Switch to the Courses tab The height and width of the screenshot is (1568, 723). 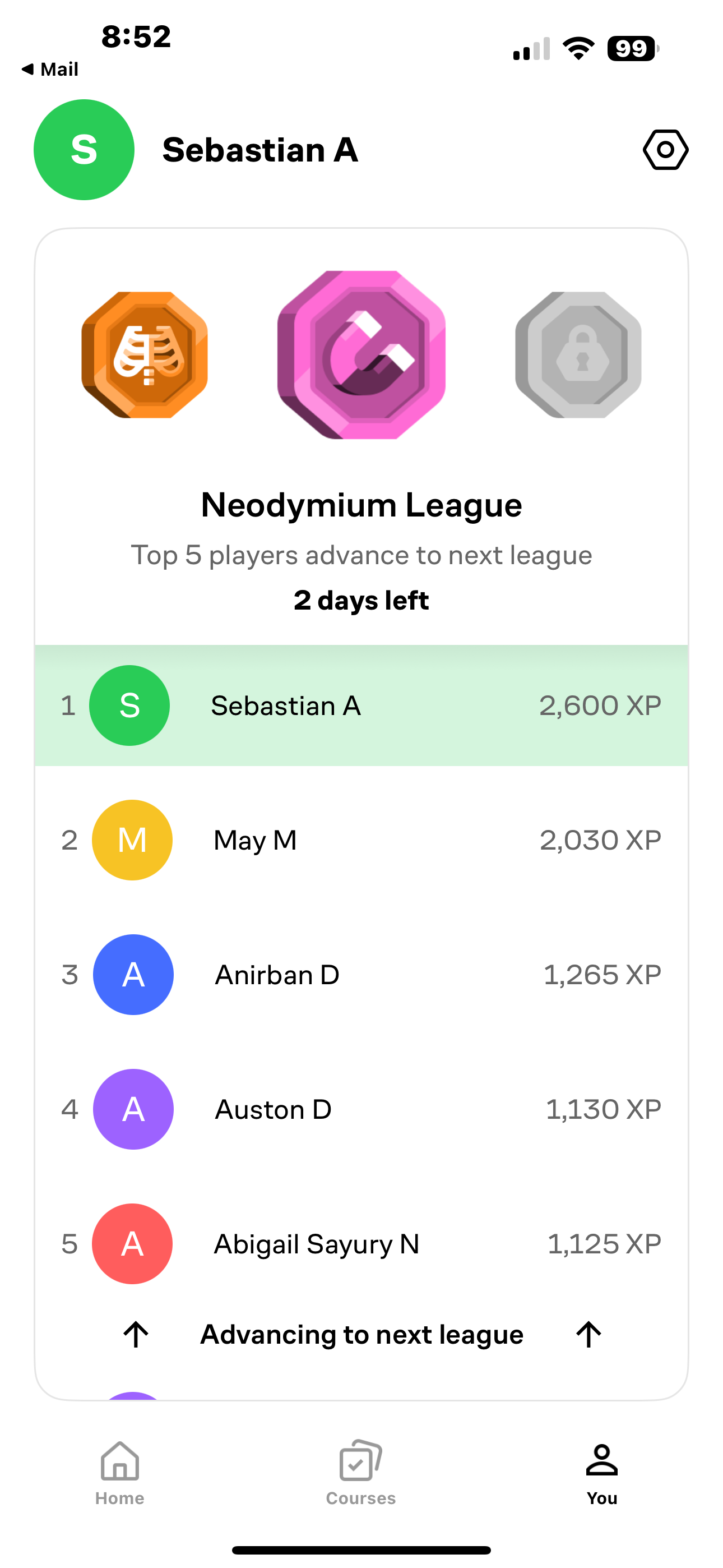(361, 1472)
